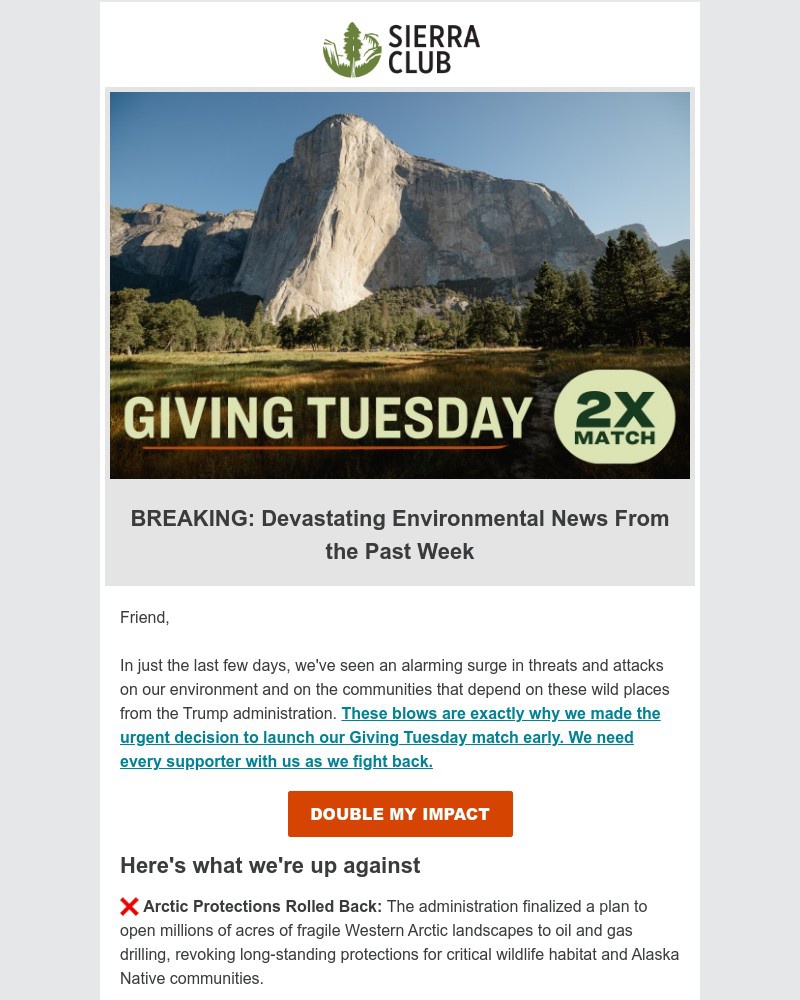
Task: Click the Here's what we're up against heading
Action: pos(270,865)
